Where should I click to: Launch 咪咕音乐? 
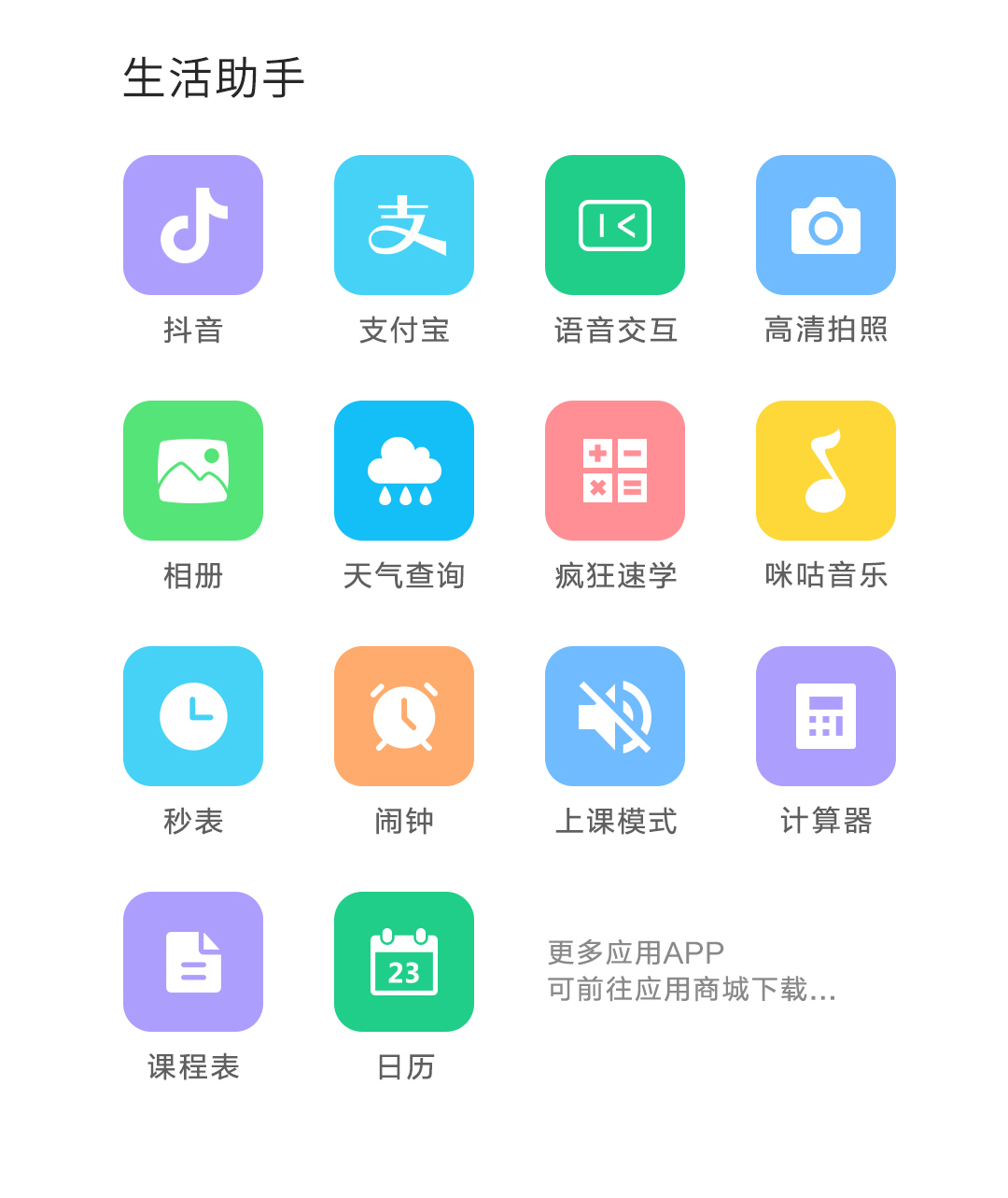826,471
